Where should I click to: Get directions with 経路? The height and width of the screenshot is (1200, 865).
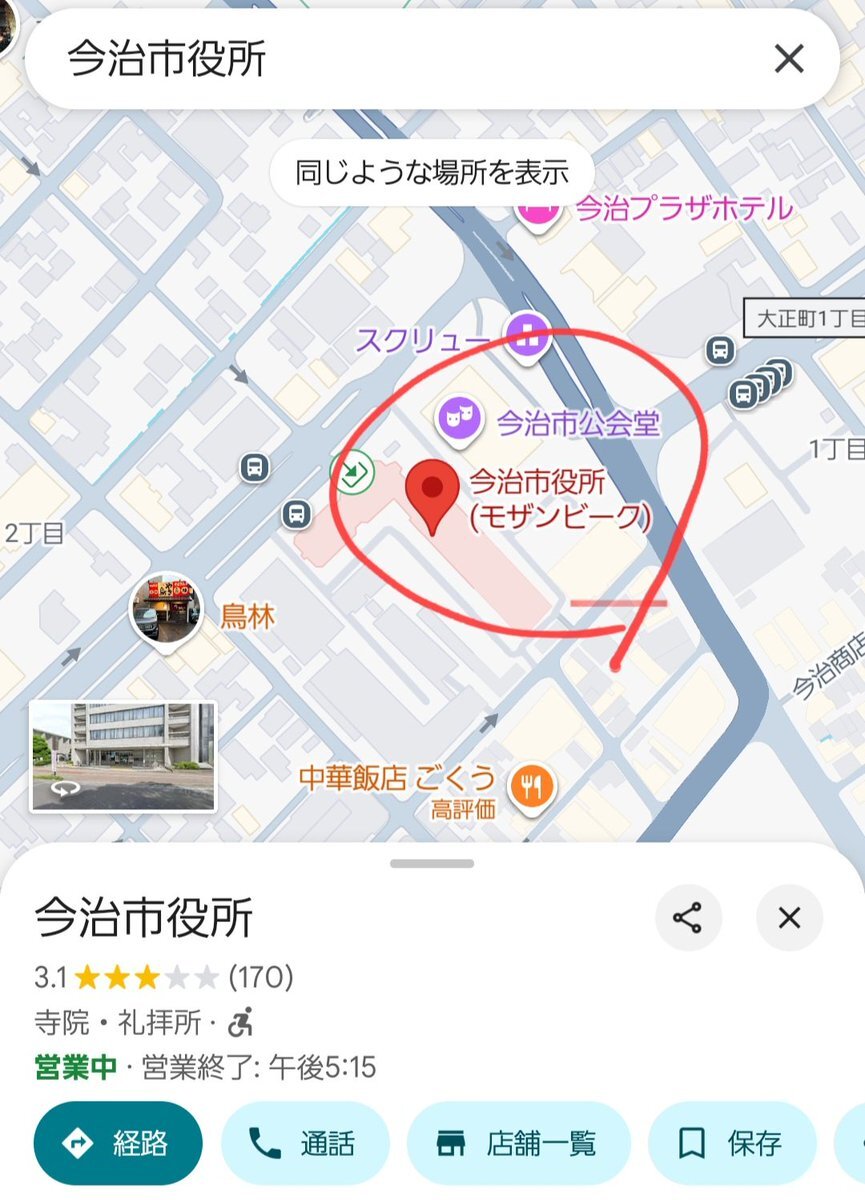click(118, 1143)
